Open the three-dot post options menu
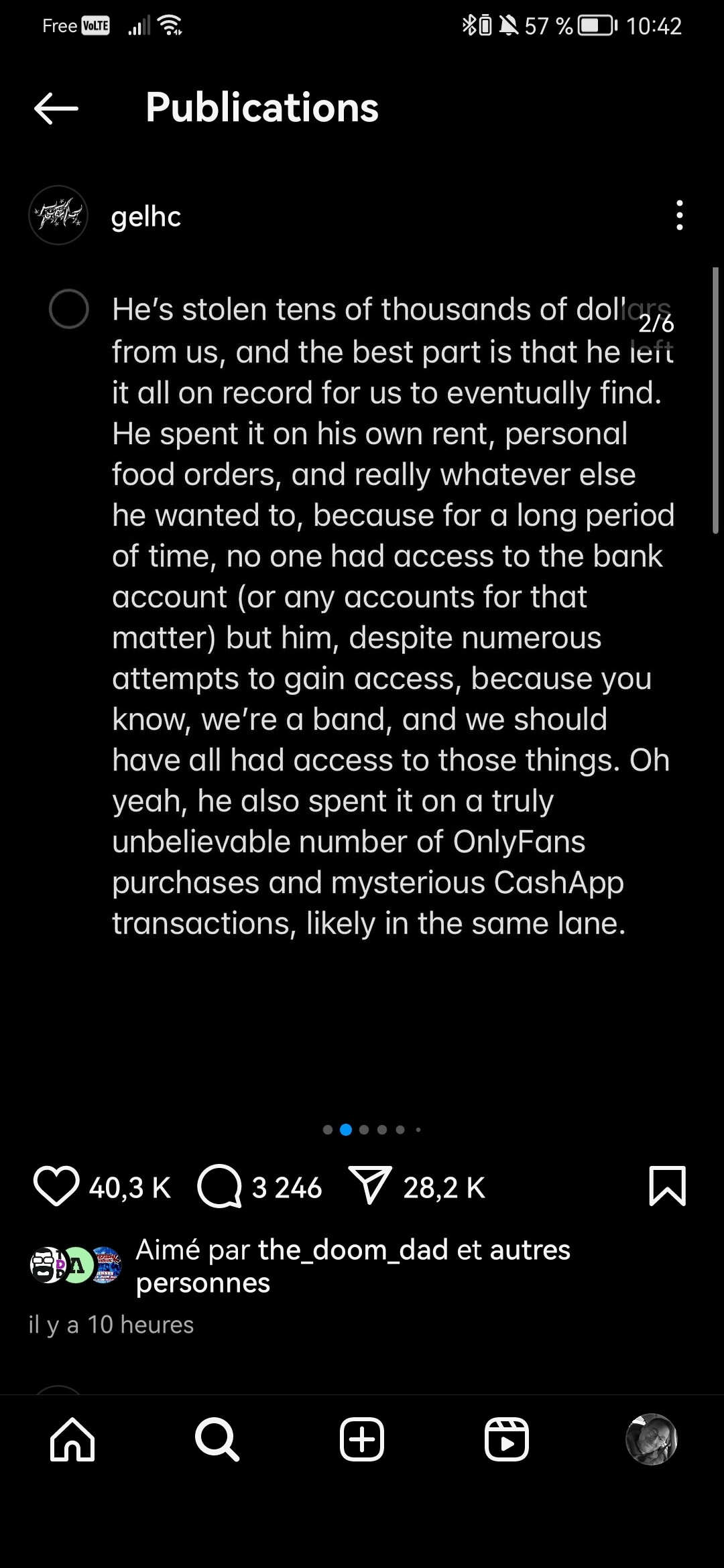The width and height of the screenshot is (724, 1568). (680, 216)
